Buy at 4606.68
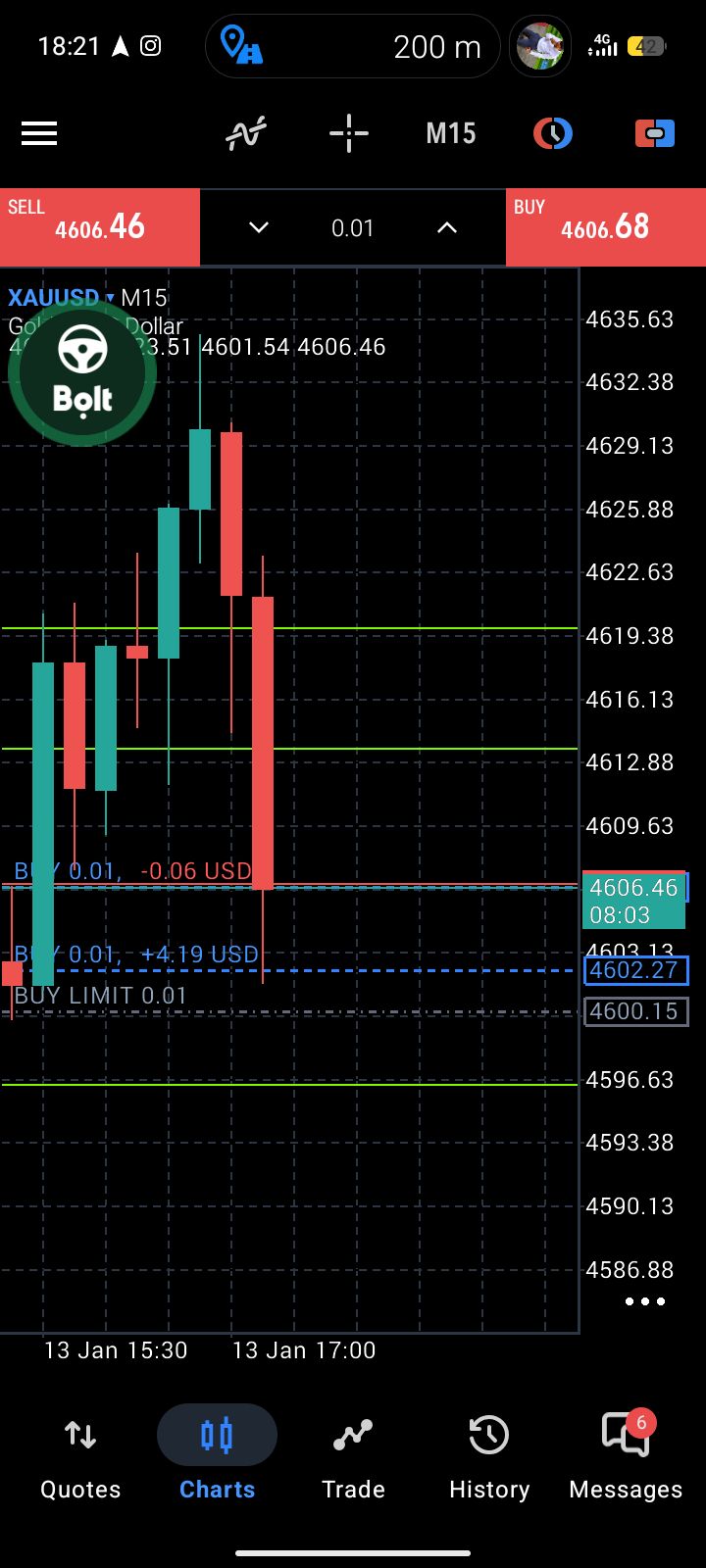Image resolution: width=706 pixels, height=1568 pixels. pos(605,226)
